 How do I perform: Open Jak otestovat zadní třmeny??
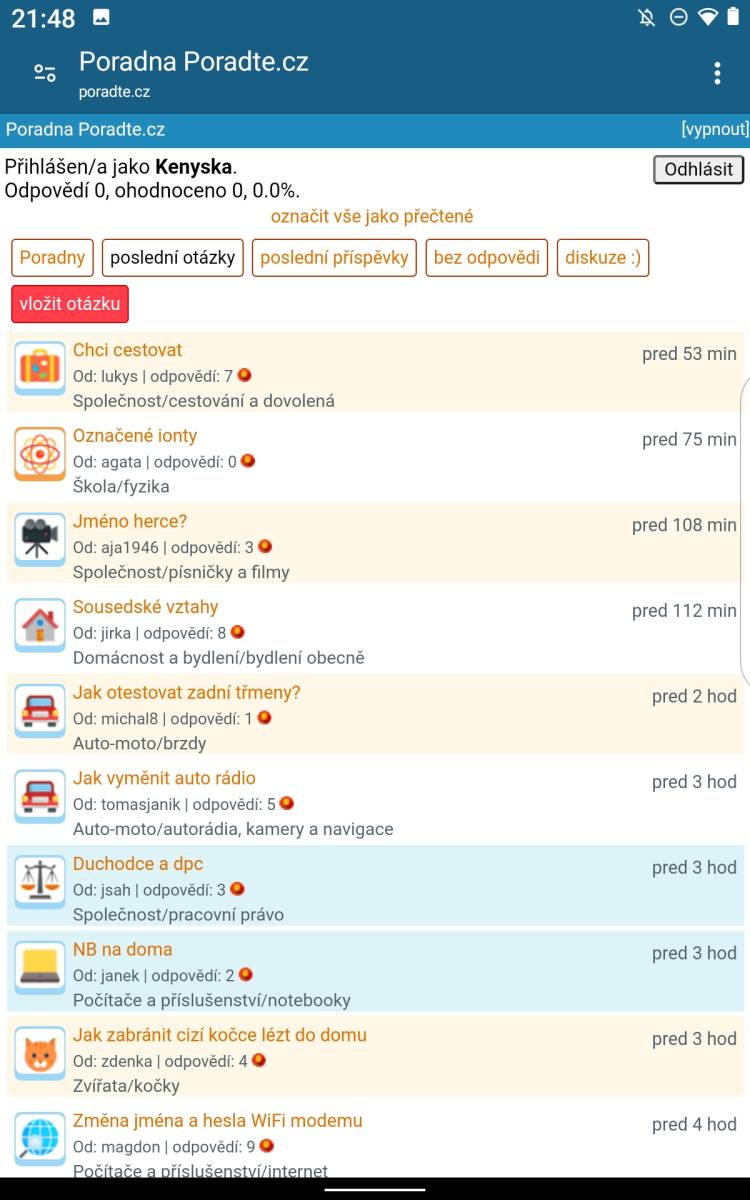(186, 693)
